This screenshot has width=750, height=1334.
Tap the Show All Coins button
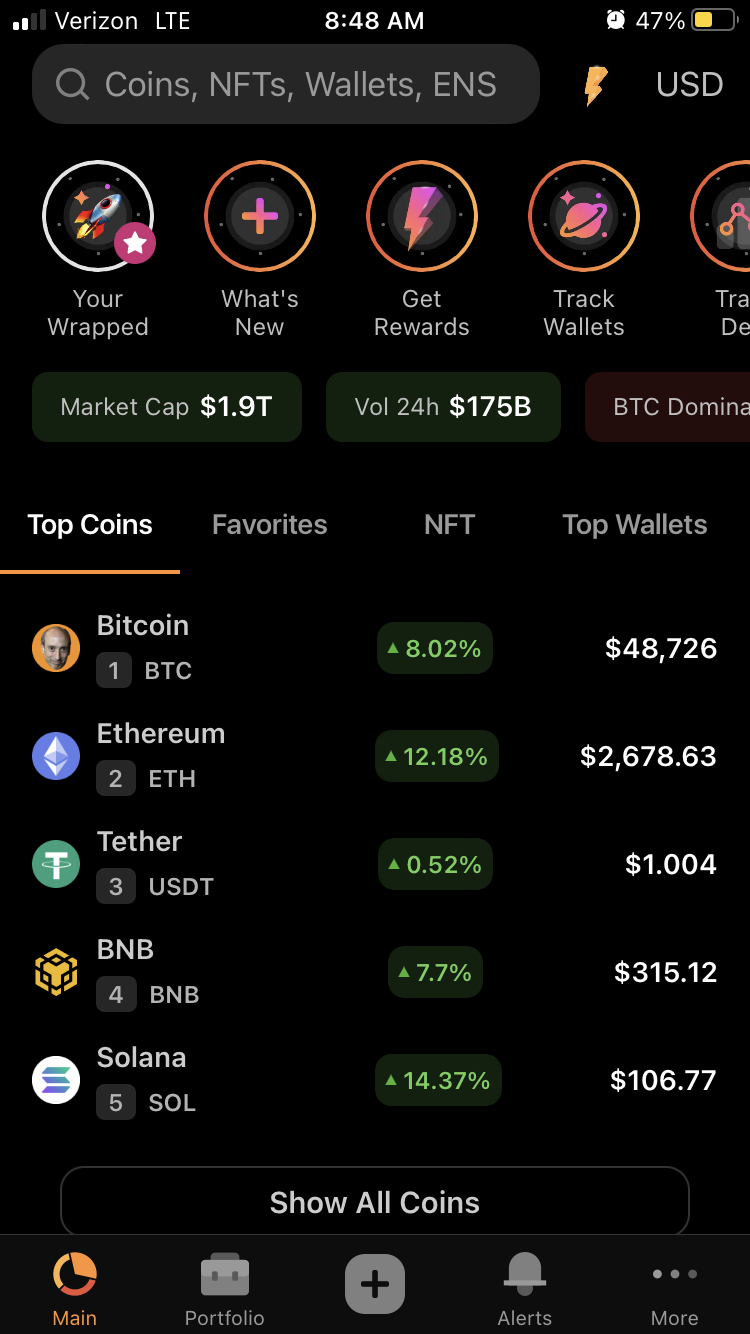(x=375, y=1202)
